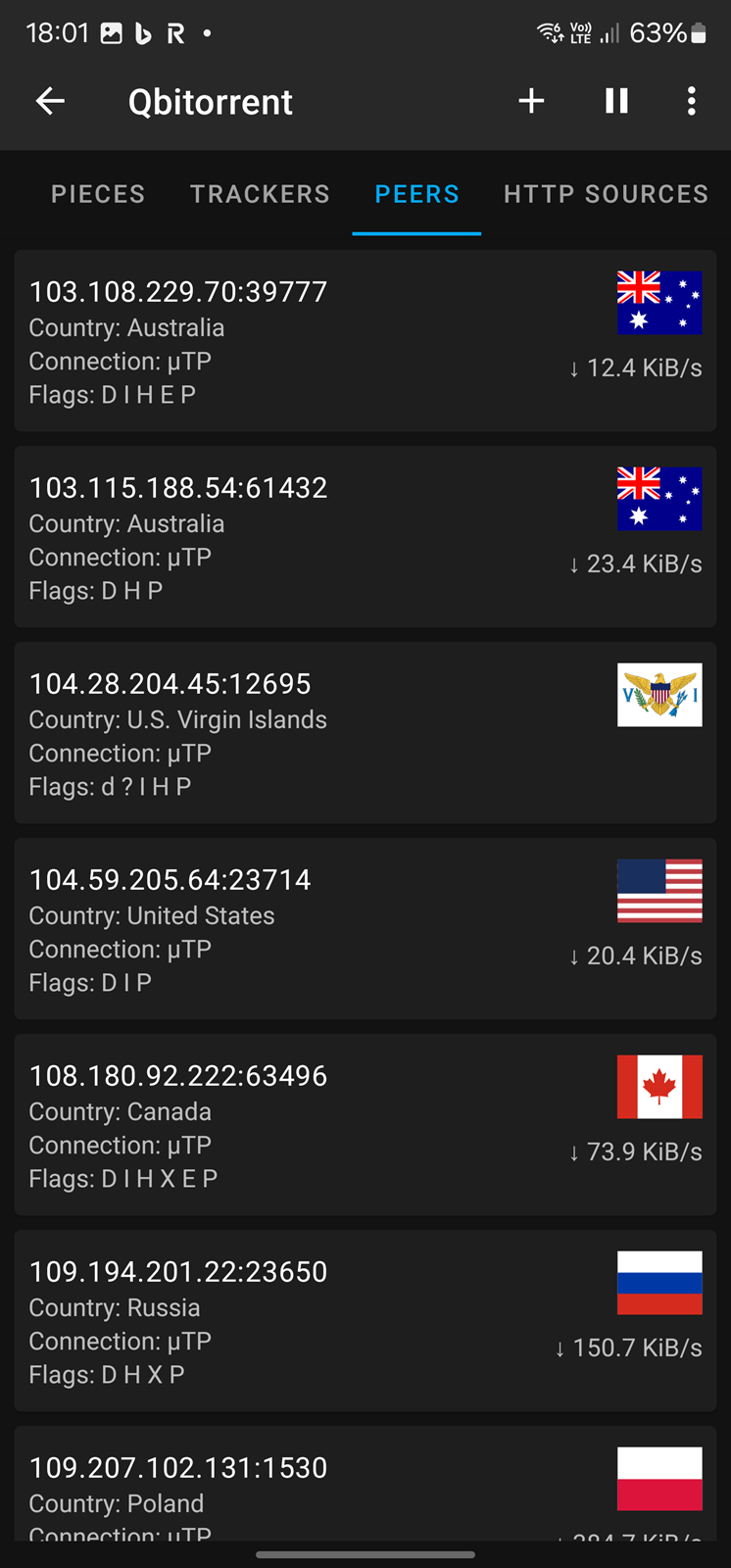Select the United States peer 104.59.205.64
This screenshot has height=1568, width=731.
365,929
